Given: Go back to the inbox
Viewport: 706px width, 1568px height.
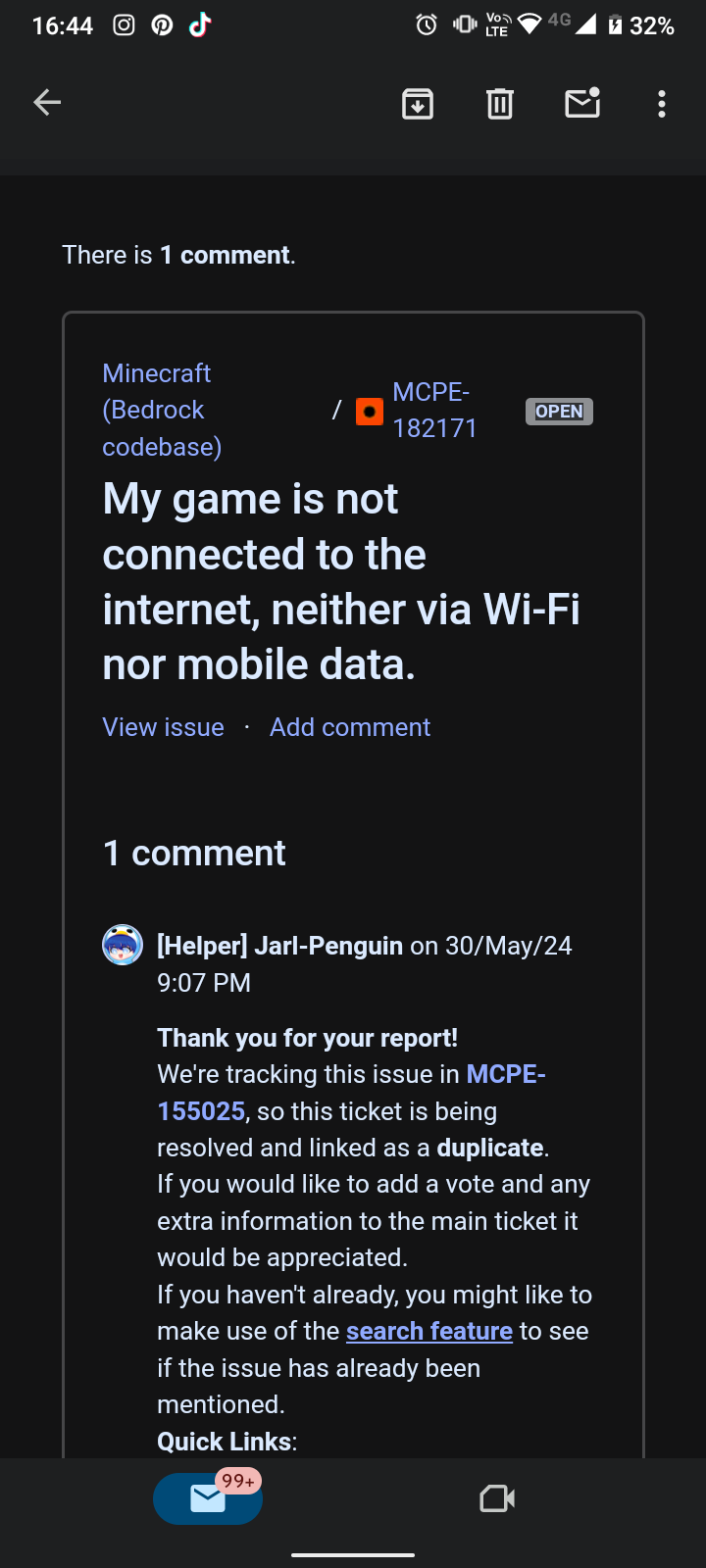Looking at the screenshot, I should tap(47, 103).
